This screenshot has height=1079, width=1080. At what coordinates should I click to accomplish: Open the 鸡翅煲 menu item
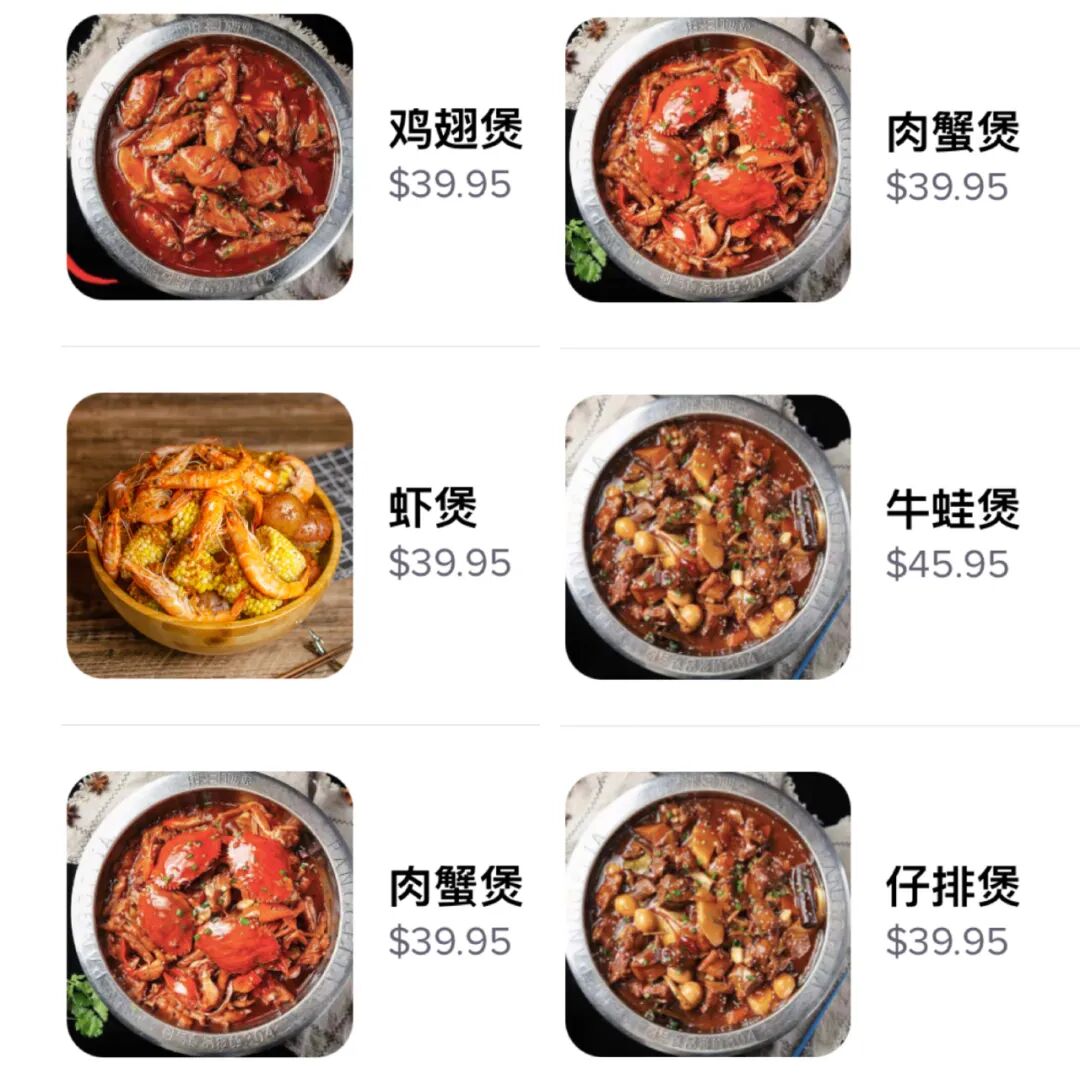(x=455, y=130)
